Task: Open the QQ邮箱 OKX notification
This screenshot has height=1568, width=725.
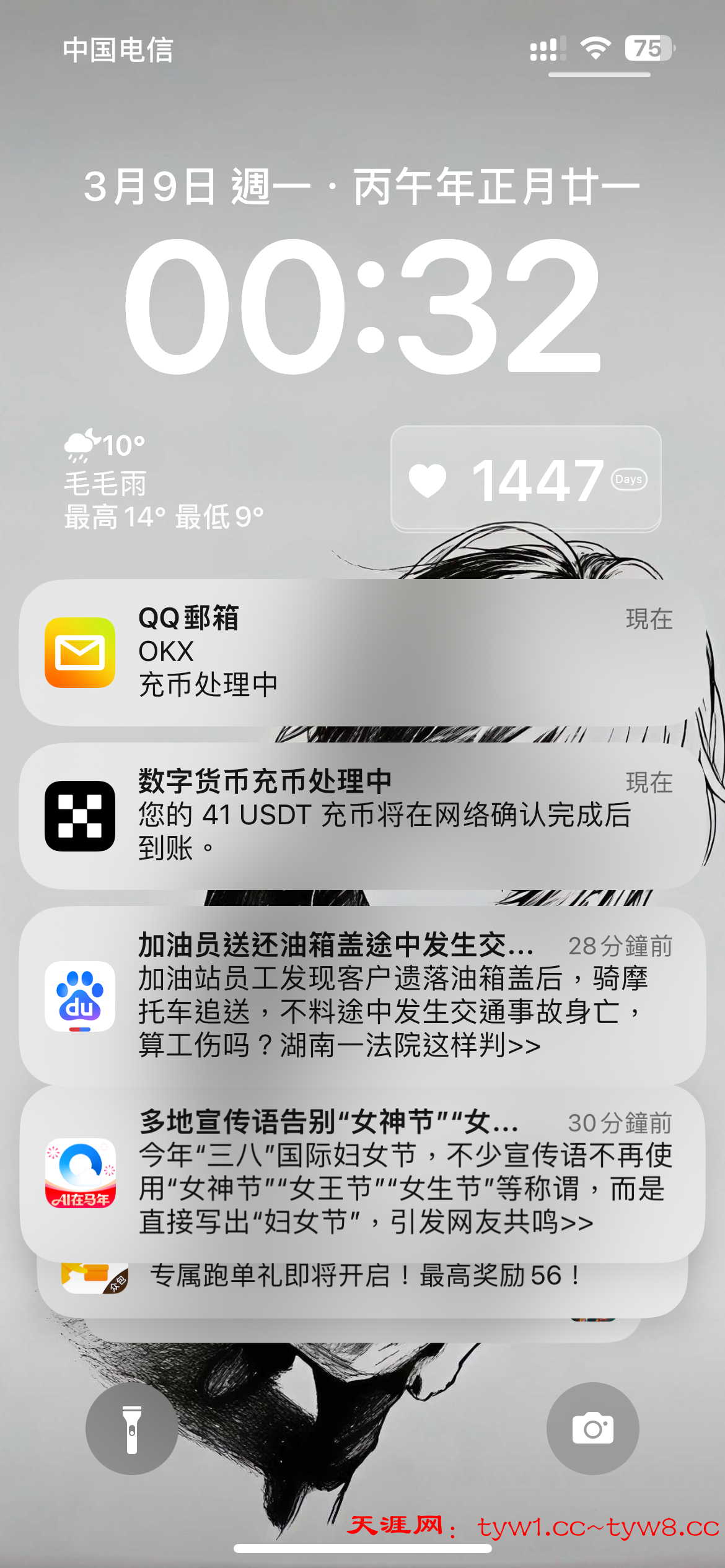Action: pos(362,652)
